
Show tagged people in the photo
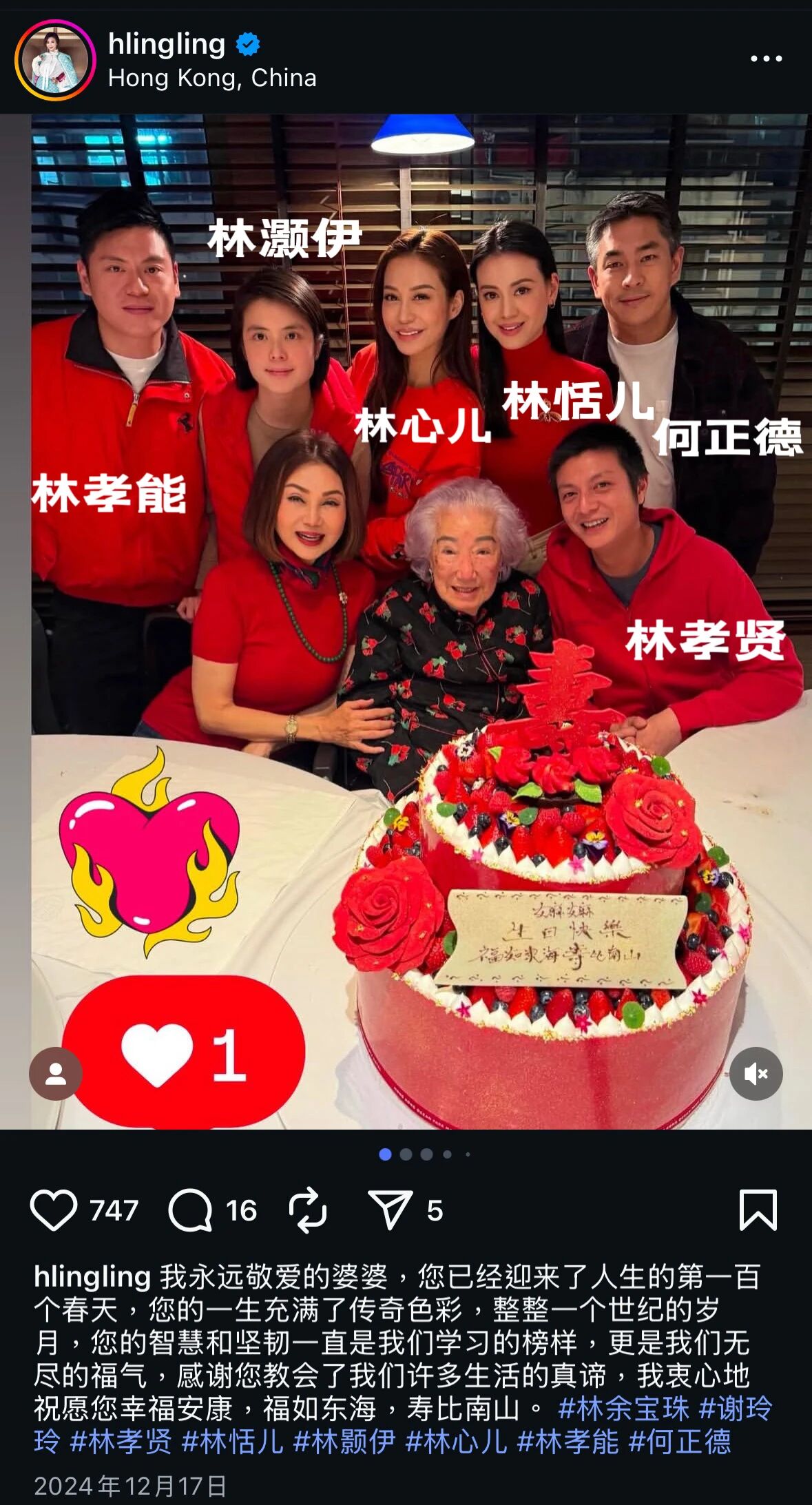click(x=55, y=1074)
